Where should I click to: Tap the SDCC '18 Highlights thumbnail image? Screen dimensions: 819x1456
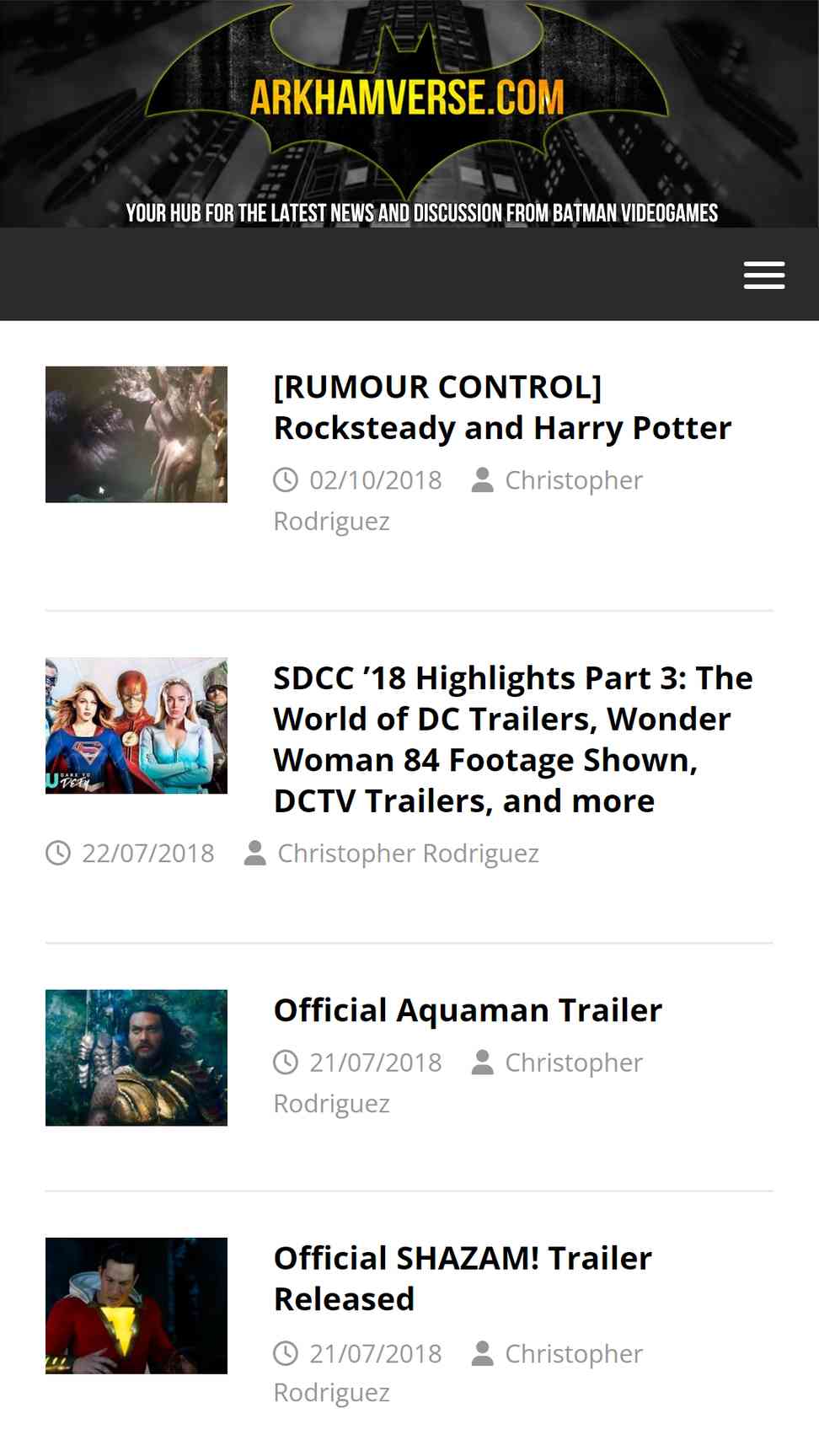[136, 725]
